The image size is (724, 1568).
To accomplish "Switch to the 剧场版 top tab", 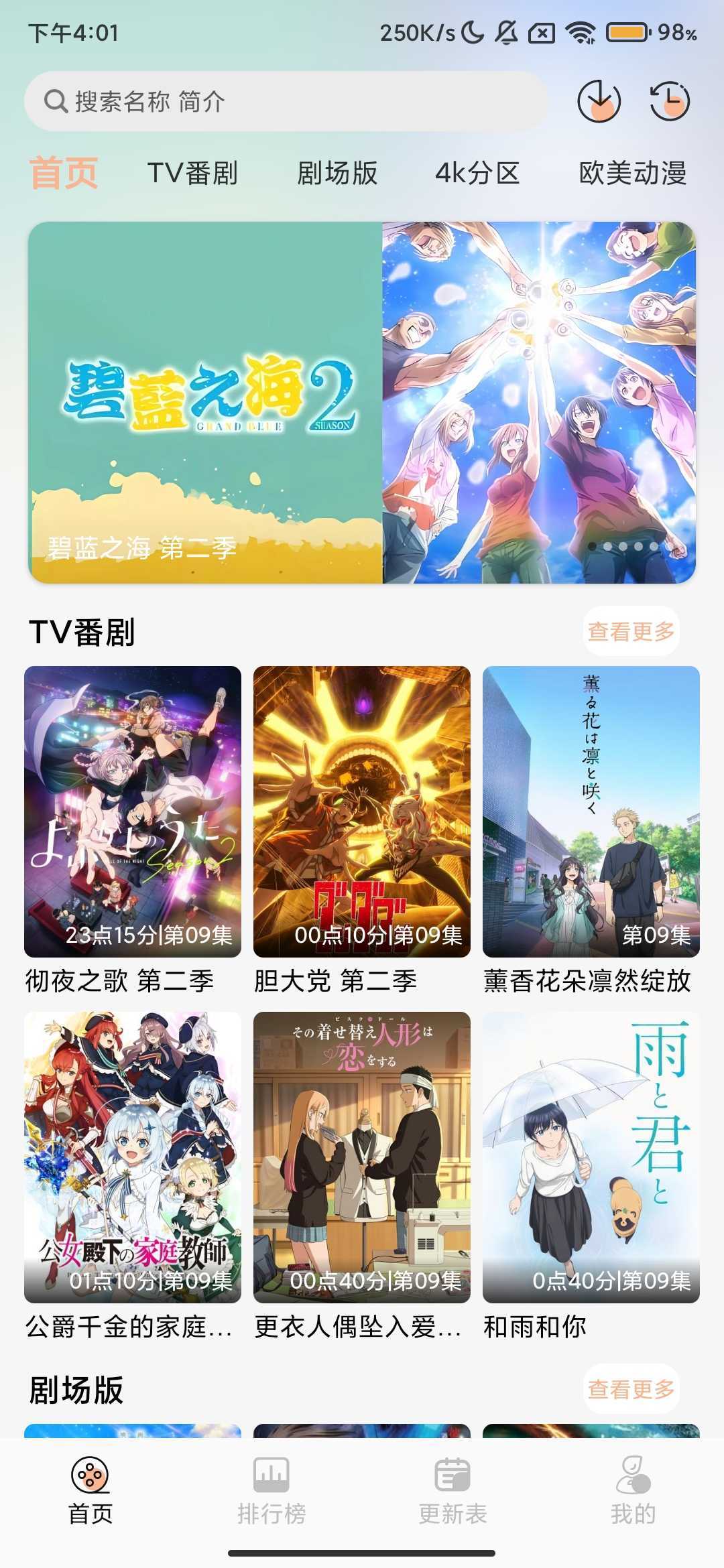I will (x=337, y=173).
